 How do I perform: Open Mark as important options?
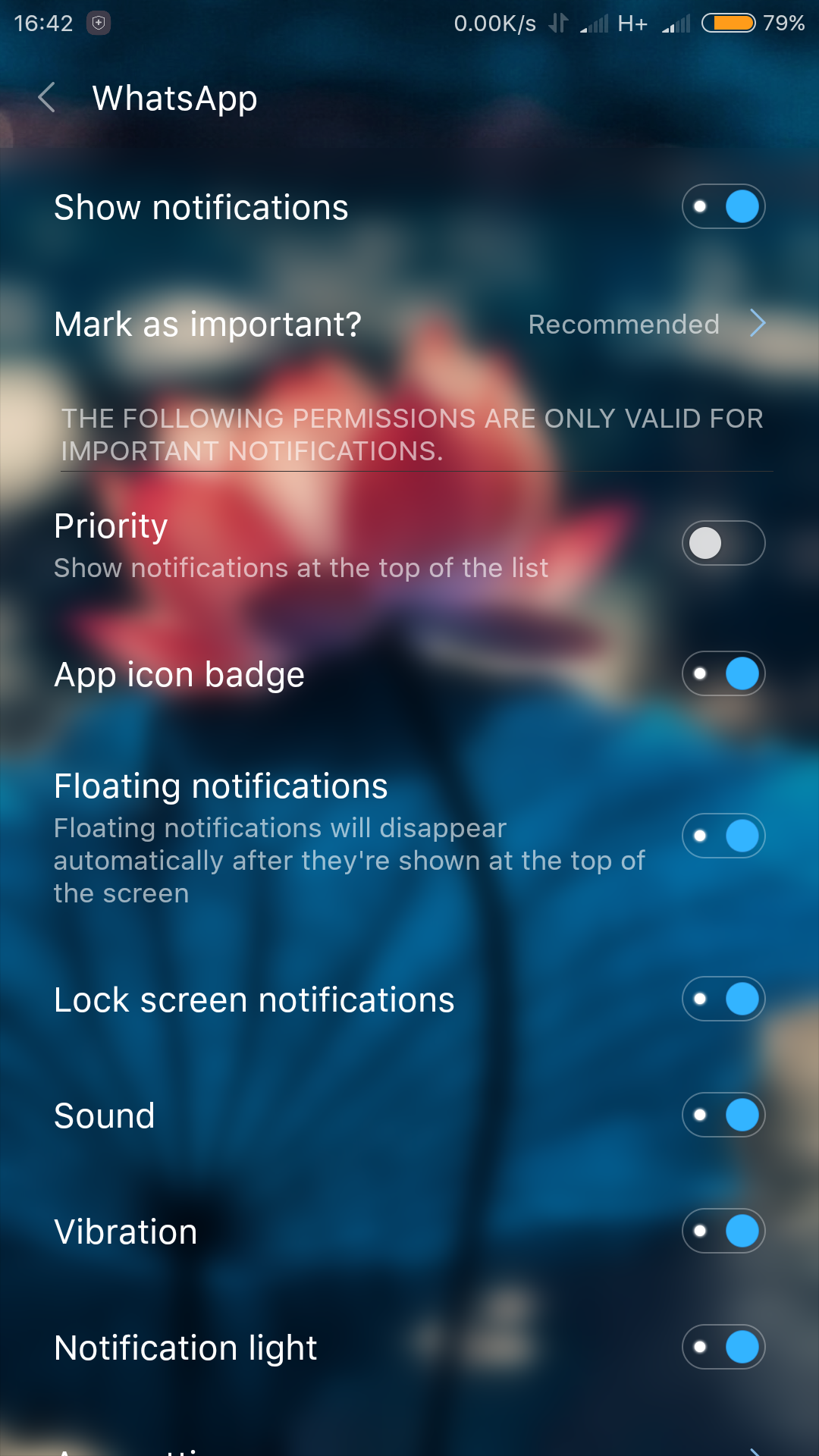[409, 324]
